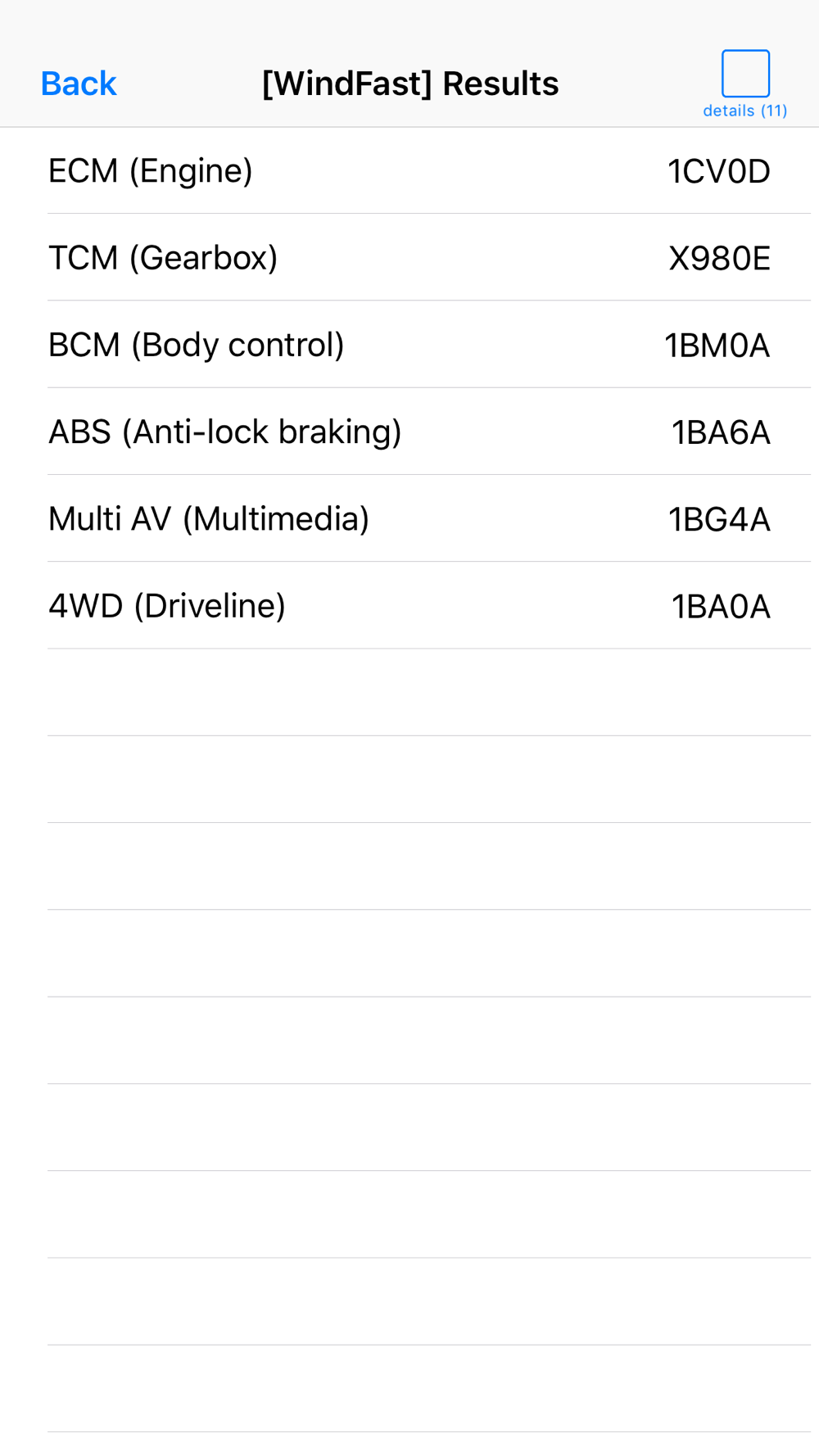Screen dimensions: 819x1456
Task: Open the ECM (Engine) result row
Action: [409, 170]
